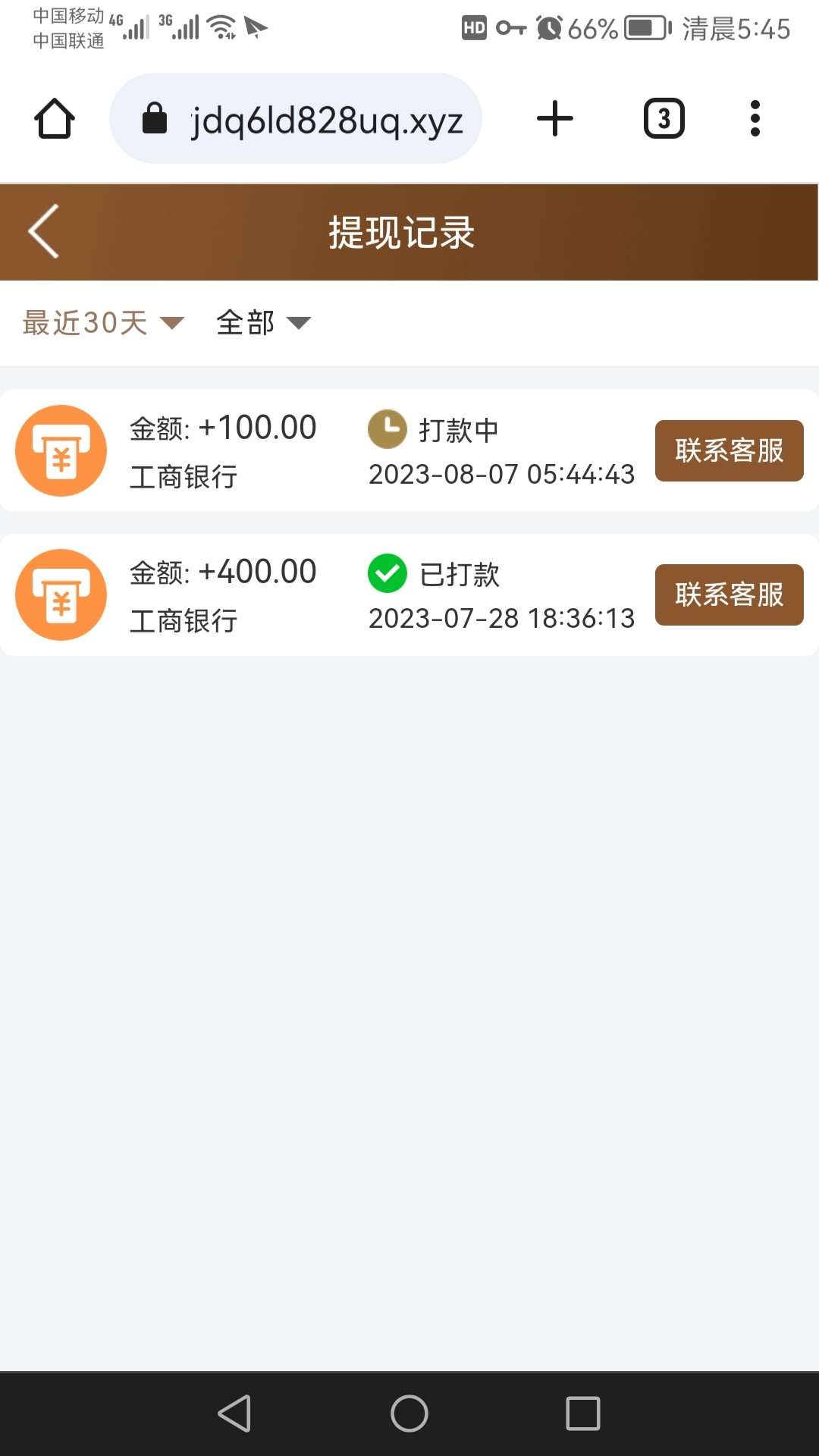Tap the Wi-Fi icon in the status bar
Screen dimensions: 819x1456
click(220, 25)
